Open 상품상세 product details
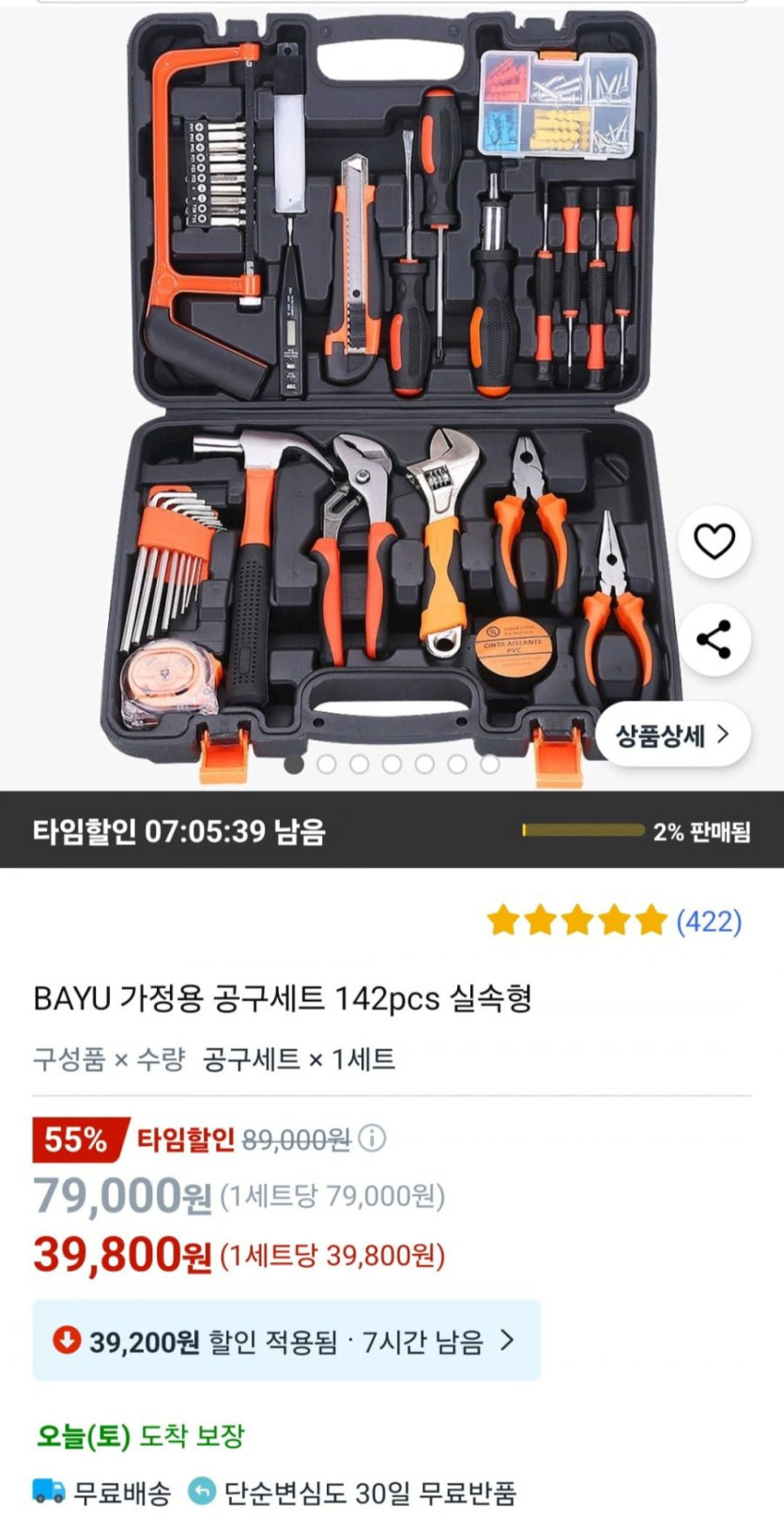784x1532 pixels. pos(672,735)
